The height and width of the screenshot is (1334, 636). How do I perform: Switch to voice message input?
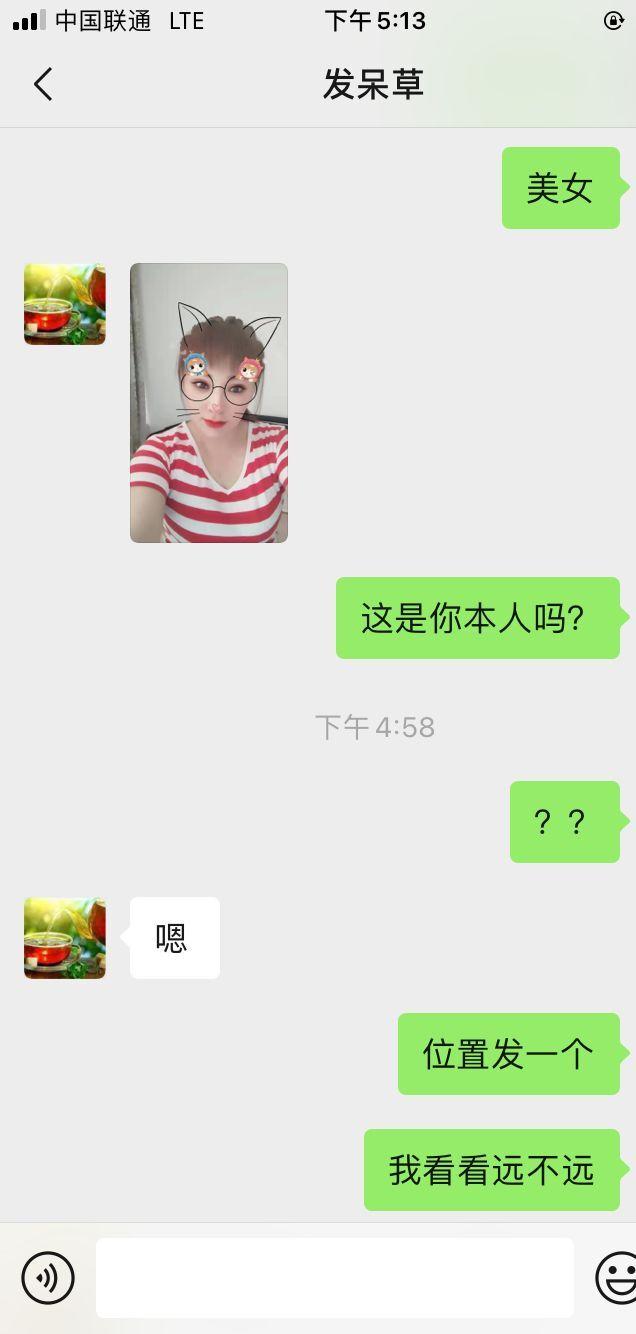click(48, 1277)
